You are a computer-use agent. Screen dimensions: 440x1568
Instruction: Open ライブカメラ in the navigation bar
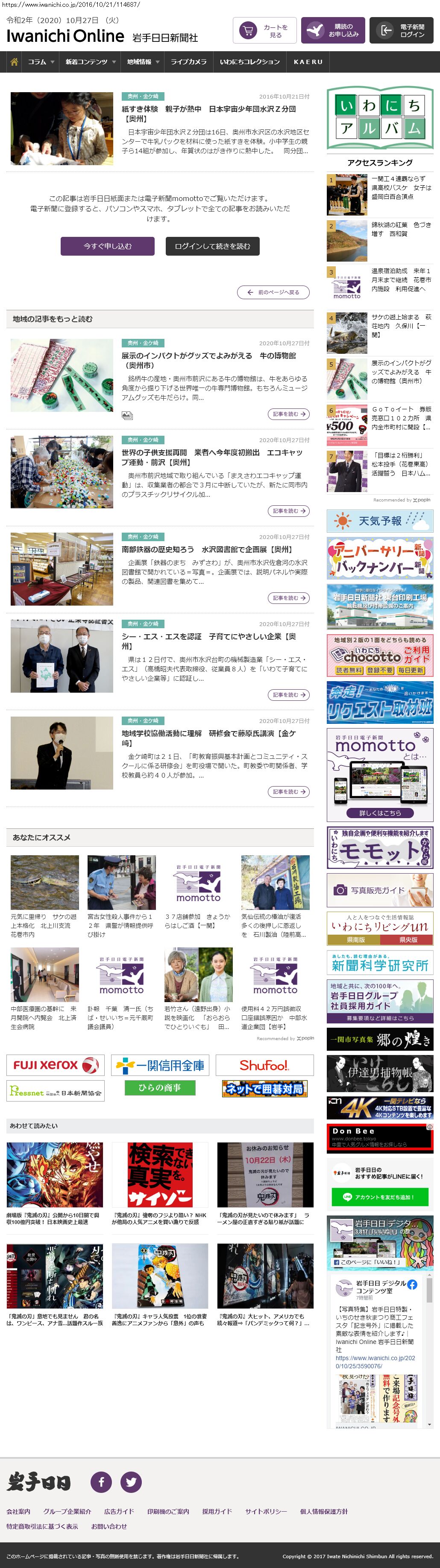point(188,62)
